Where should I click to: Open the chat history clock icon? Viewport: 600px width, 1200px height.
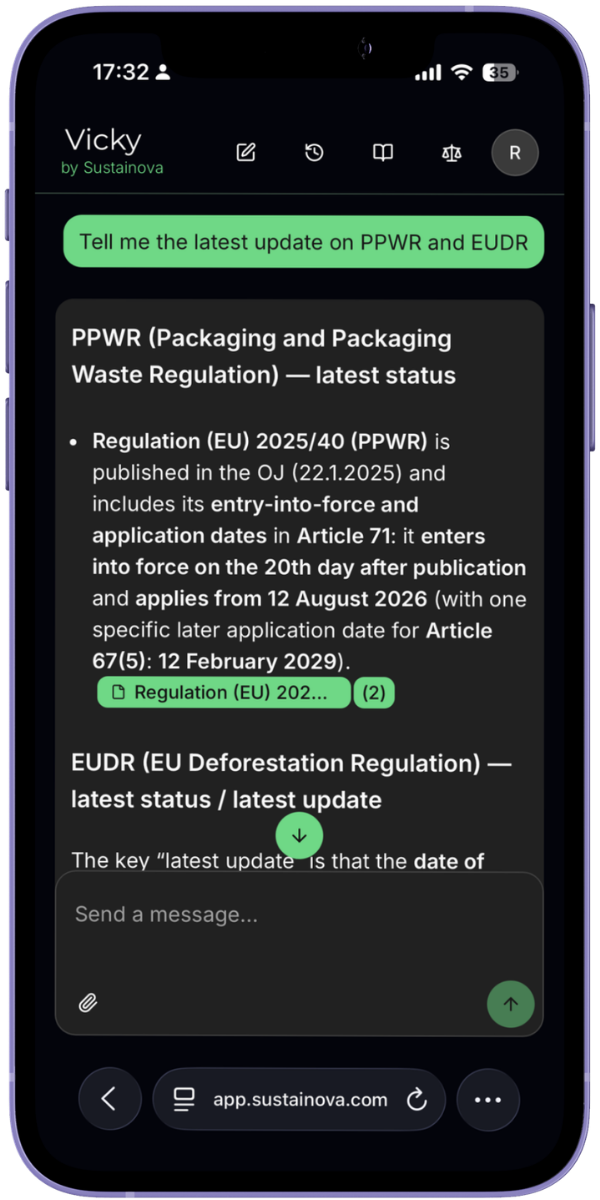314,153
